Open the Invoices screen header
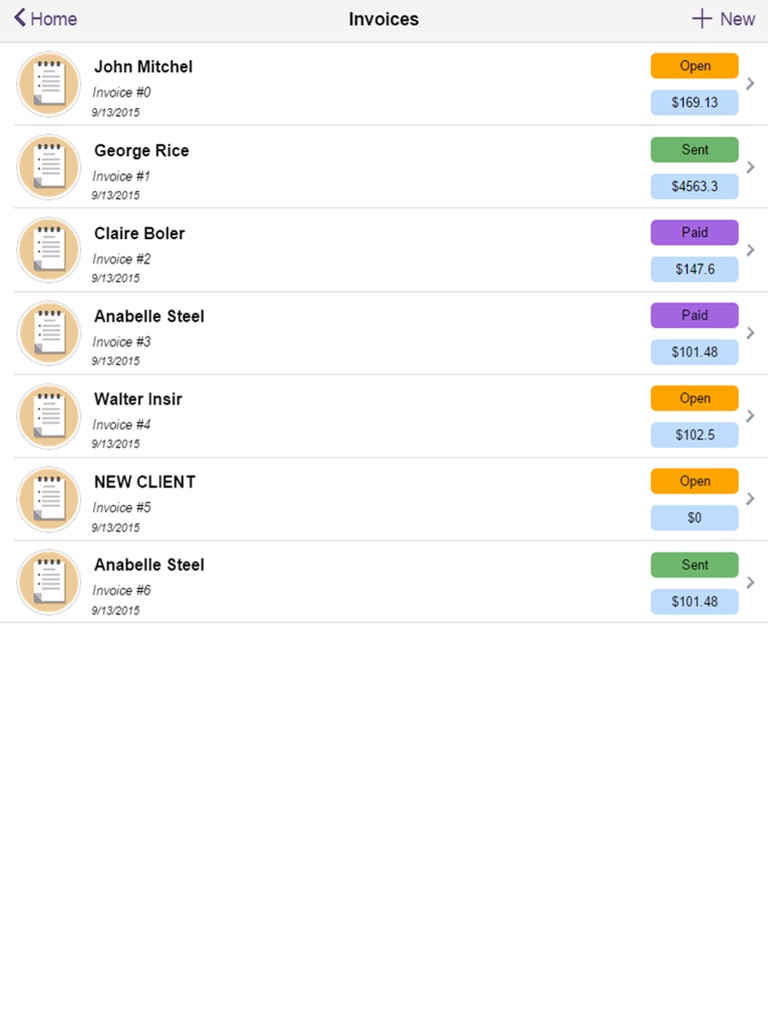The width and height of the screenshot is (768, 1024). 384,18
